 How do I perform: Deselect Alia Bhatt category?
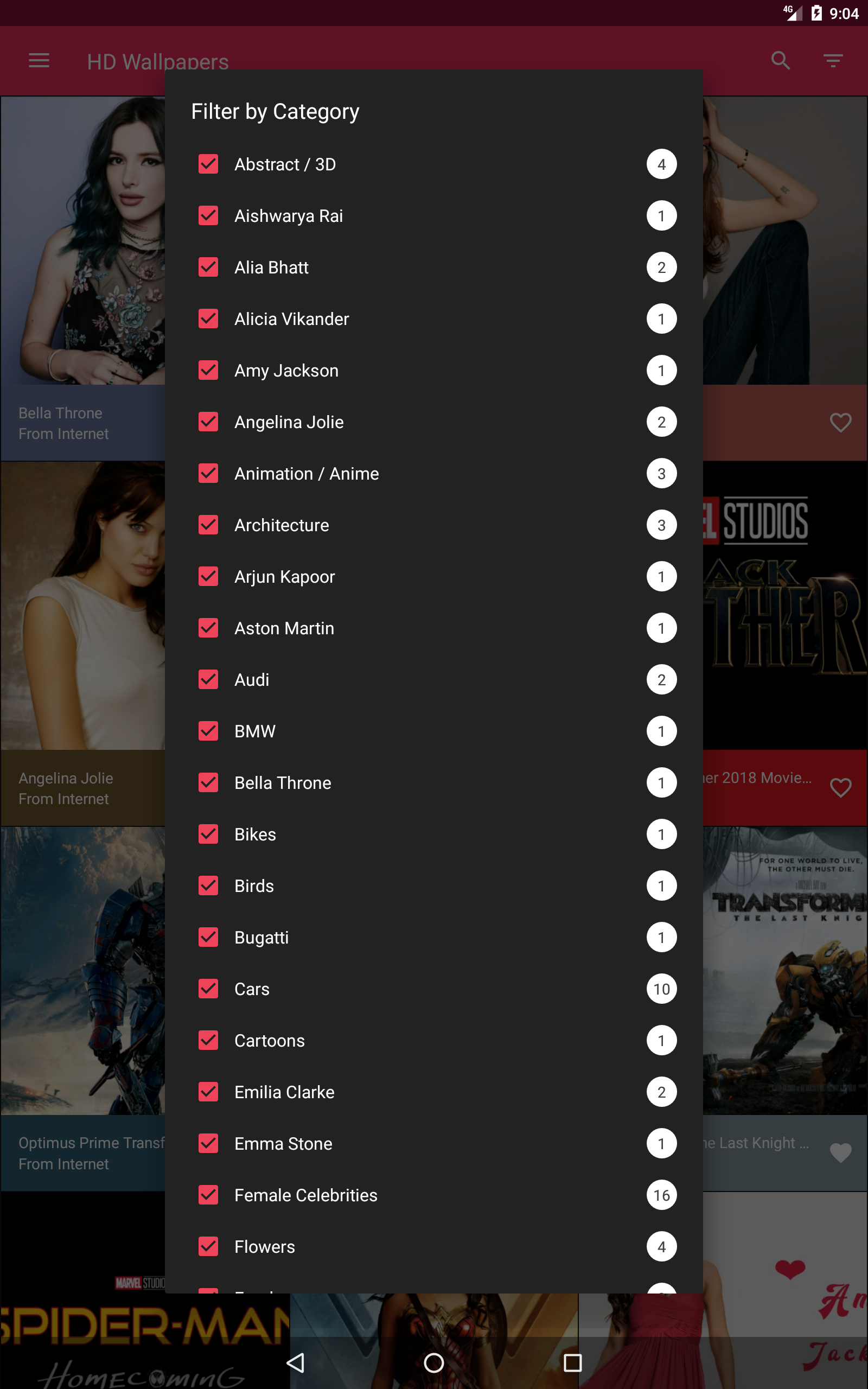208,267
